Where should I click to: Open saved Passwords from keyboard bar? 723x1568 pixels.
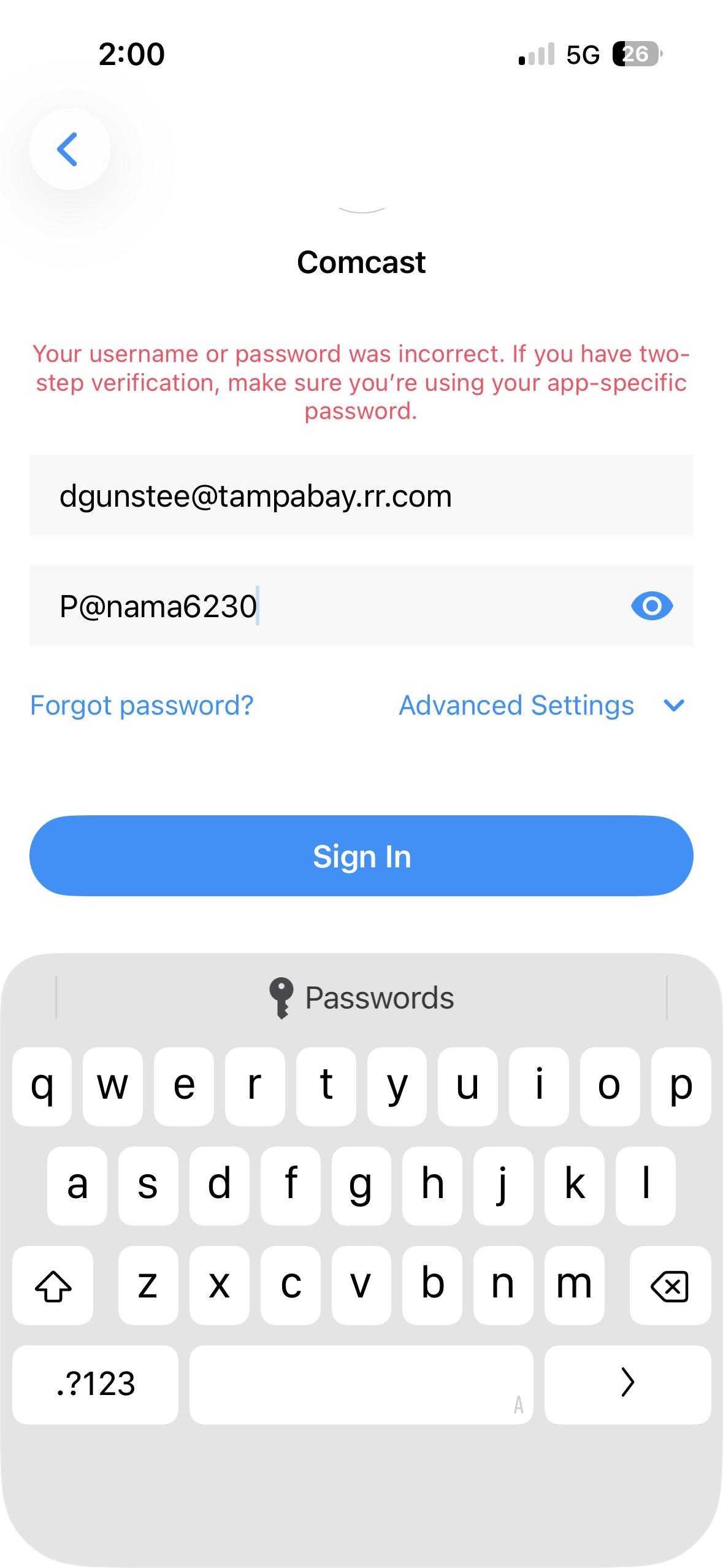coord(361,997)
